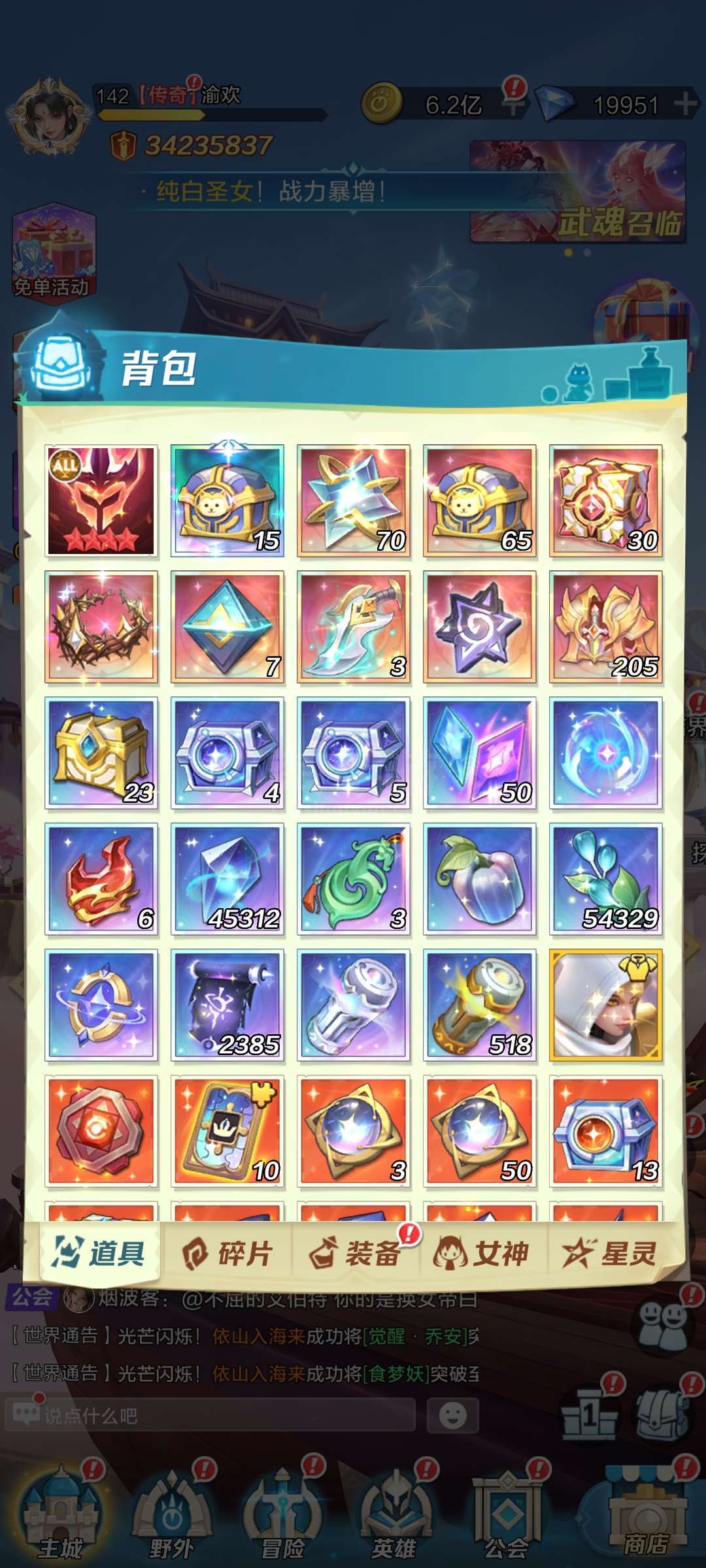Select the gold treasure chest with count 23
This screenshot has height=1568, width=706.
(x=101, y=753)
